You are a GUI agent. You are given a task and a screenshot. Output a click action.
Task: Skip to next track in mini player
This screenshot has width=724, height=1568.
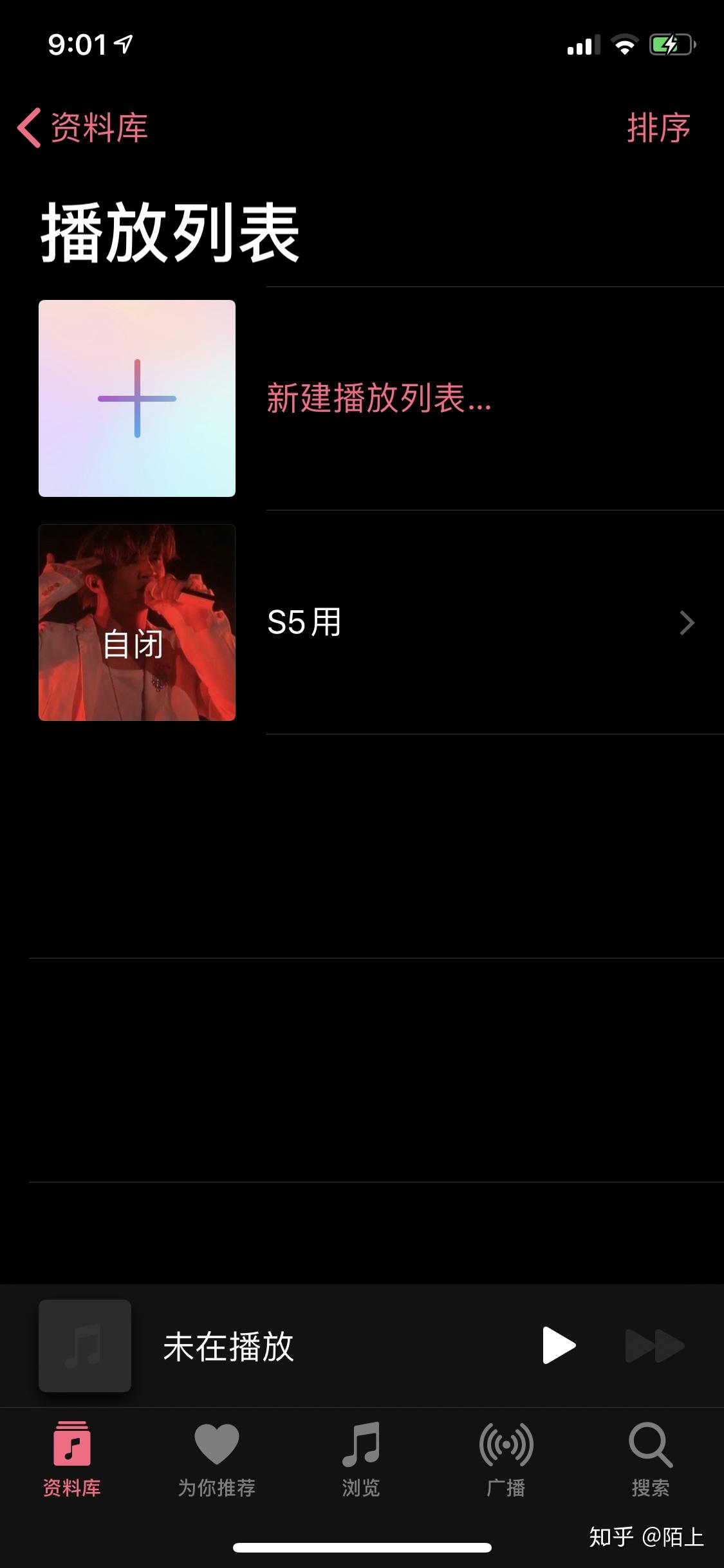coord(654,1345)
